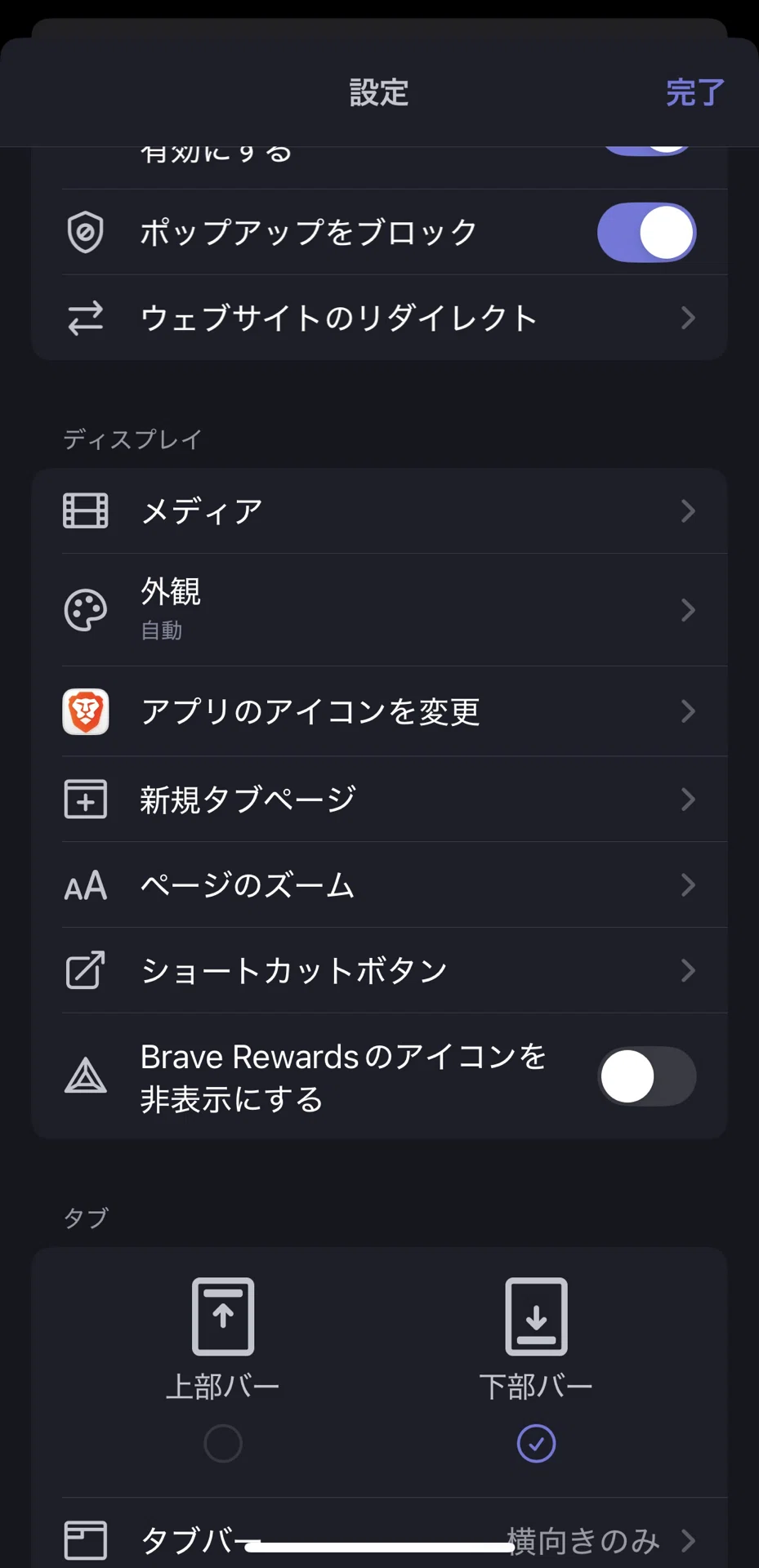Open the タブバー row
The image size is (759, 1568).
pos(379,1540)
